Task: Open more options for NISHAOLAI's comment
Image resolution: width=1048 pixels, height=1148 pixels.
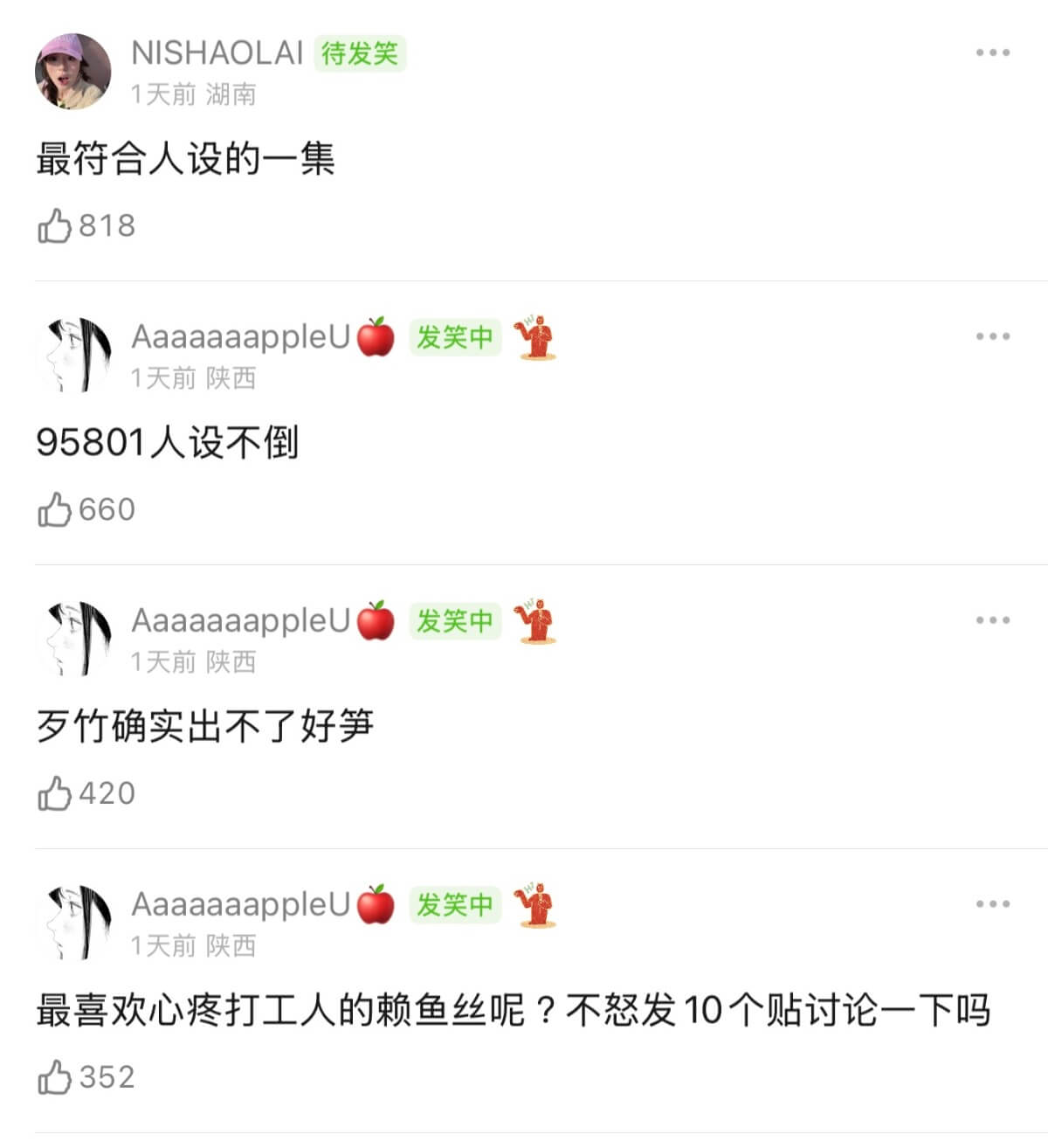Action: [993, 53]
